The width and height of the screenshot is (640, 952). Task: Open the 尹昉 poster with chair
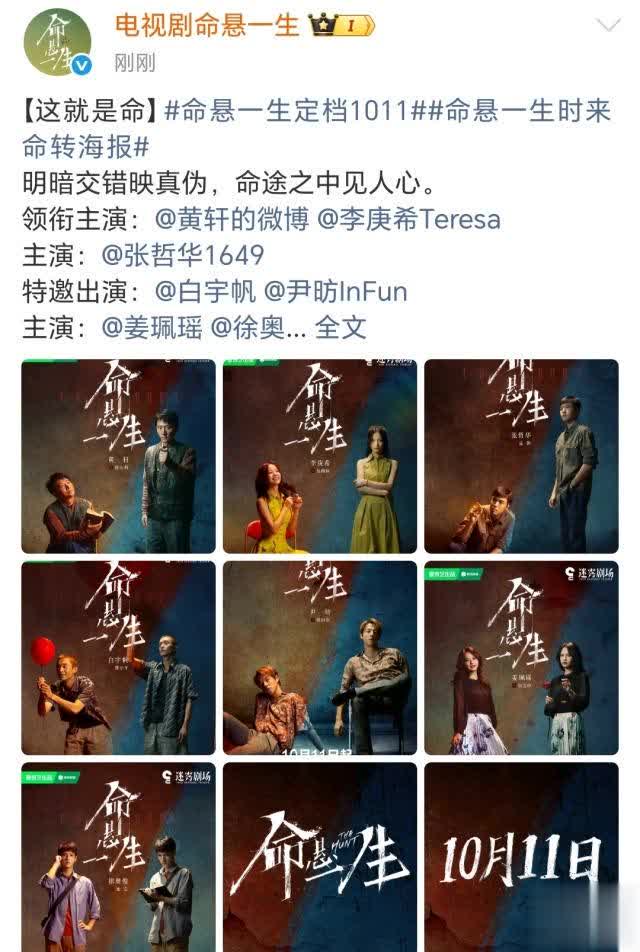(x=319, y=658)
